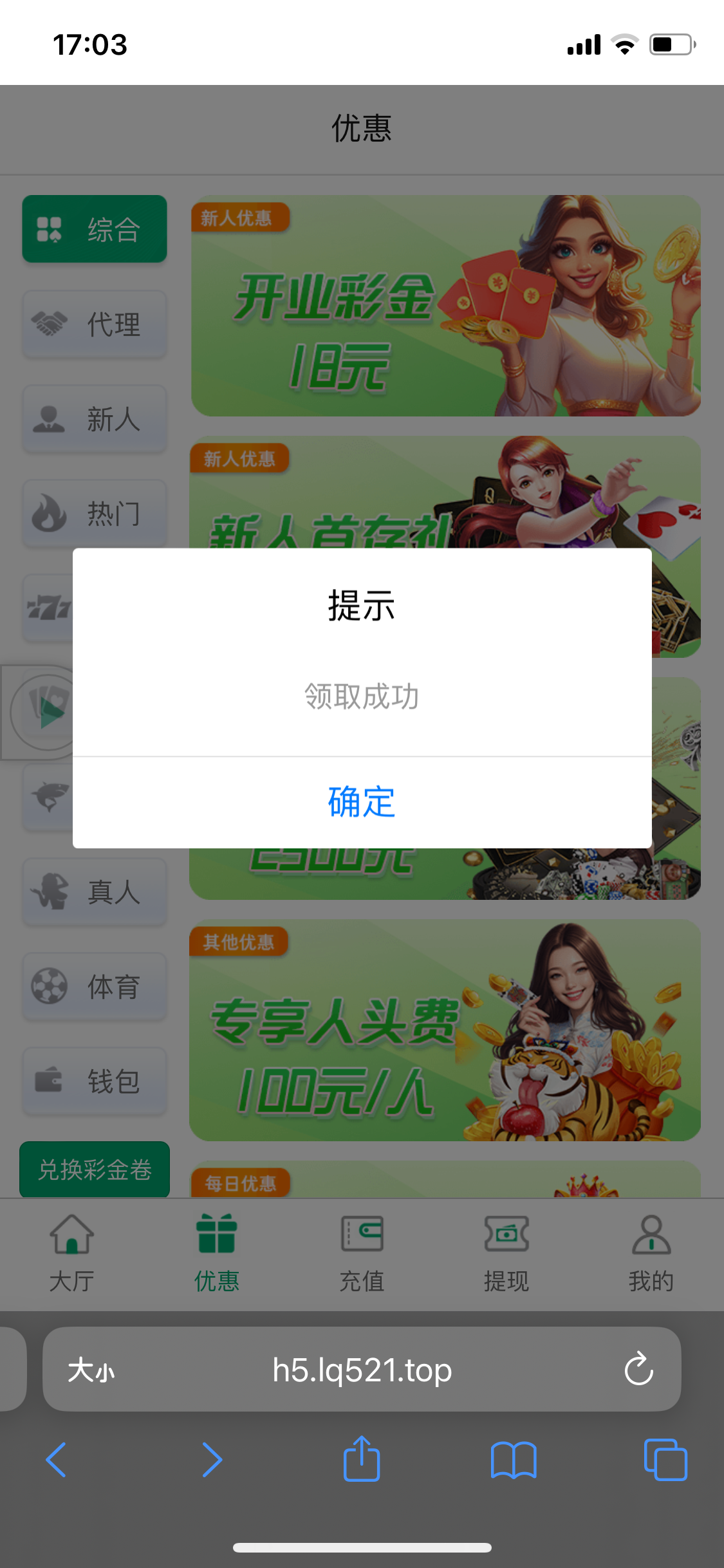The image size is (724, 1568).
Task: Select the 综合 category
Action: click(95, 229)
